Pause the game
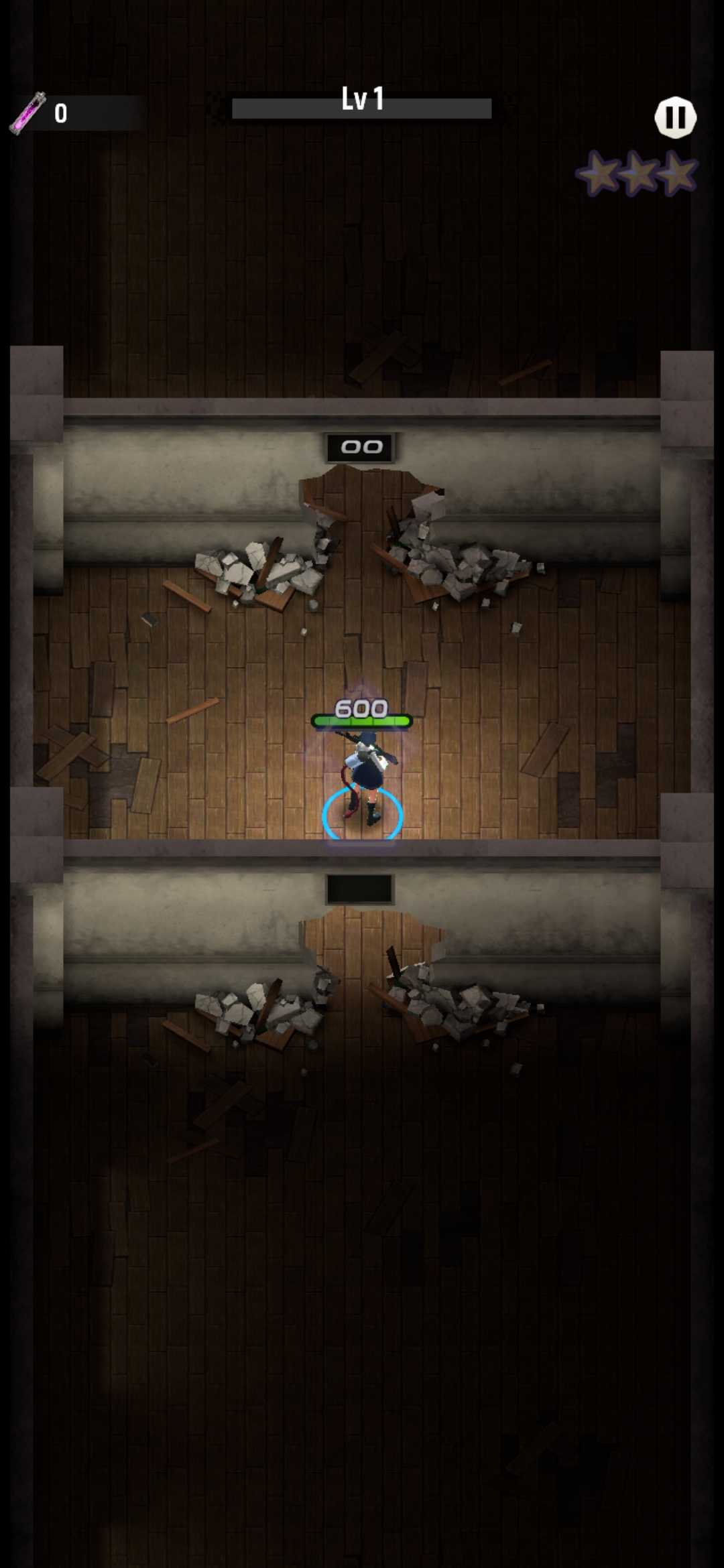 tap(675, 118)
